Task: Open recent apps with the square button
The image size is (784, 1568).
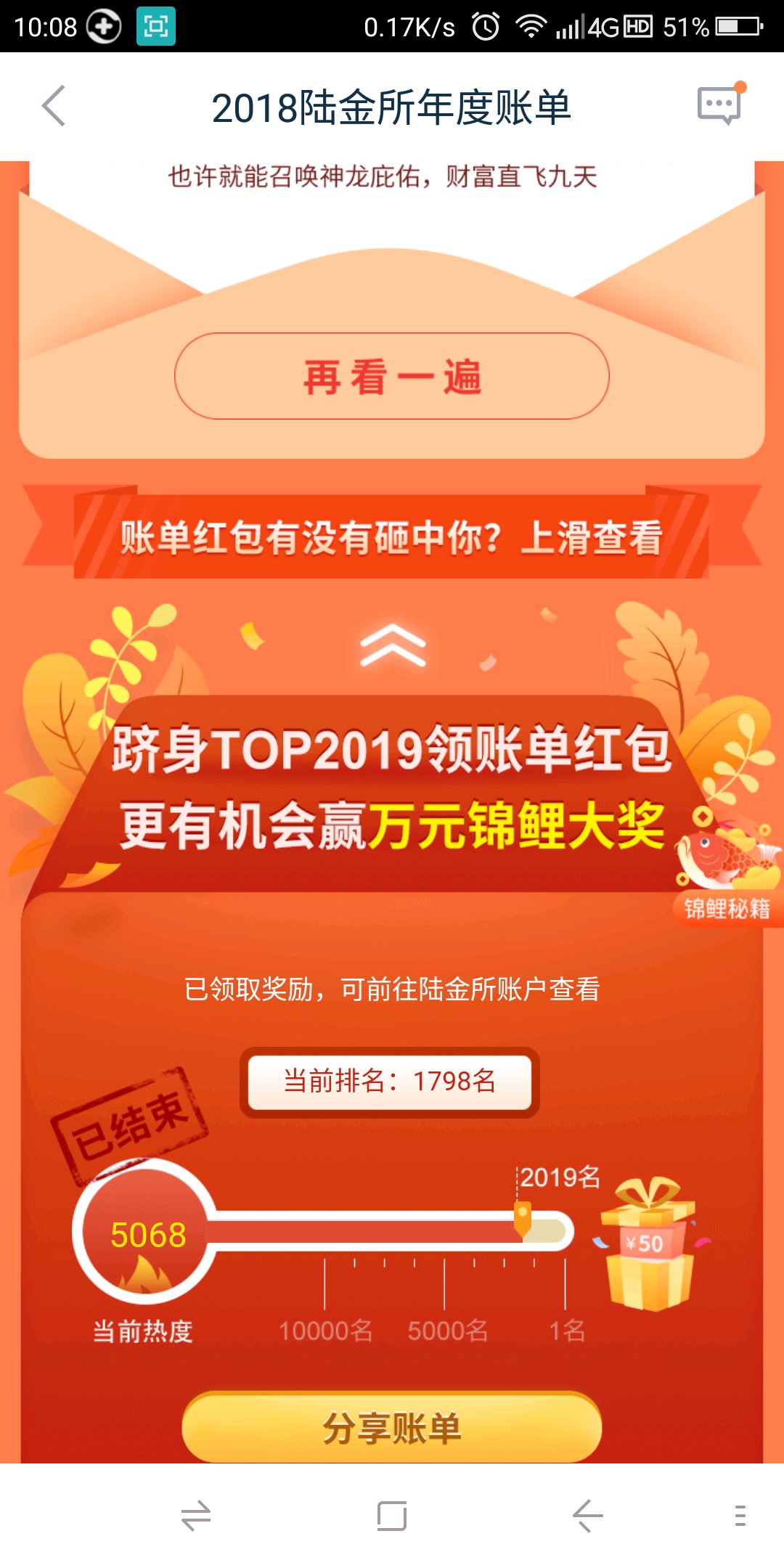Action: [392, 1516]
